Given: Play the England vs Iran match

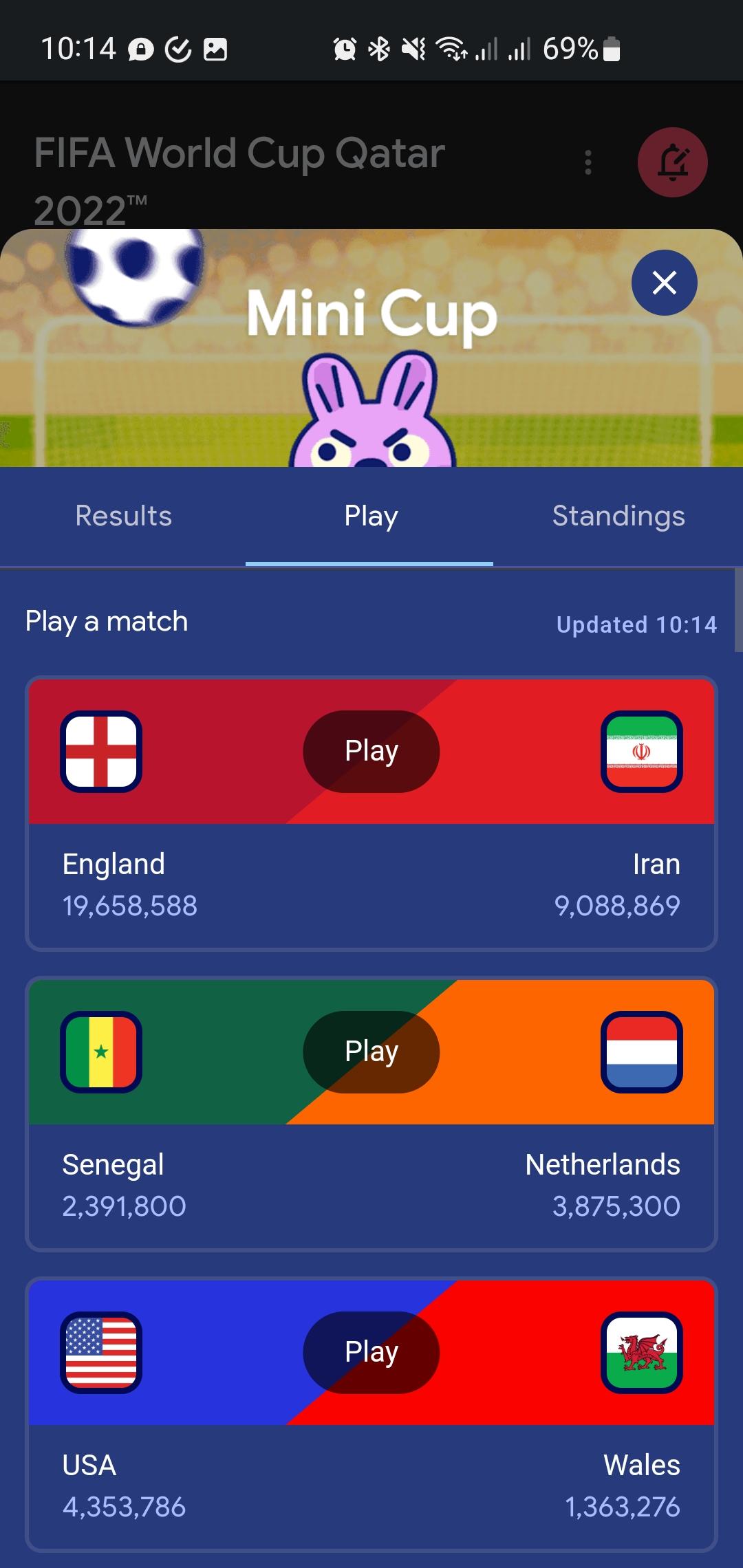Looking at the screenshot, I should (x=371, y=751).
